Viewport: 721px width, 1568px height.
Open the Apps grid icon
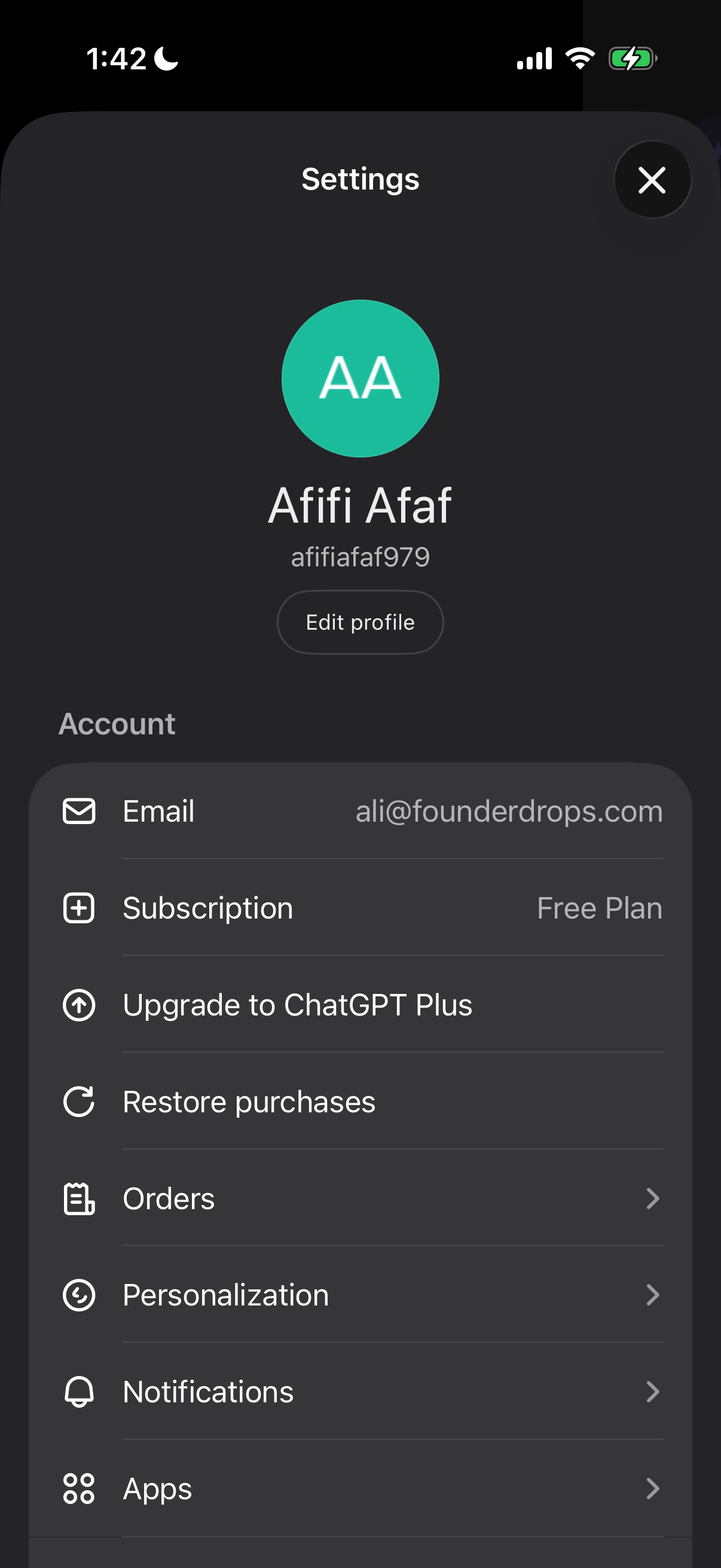tap(80, 1488)
